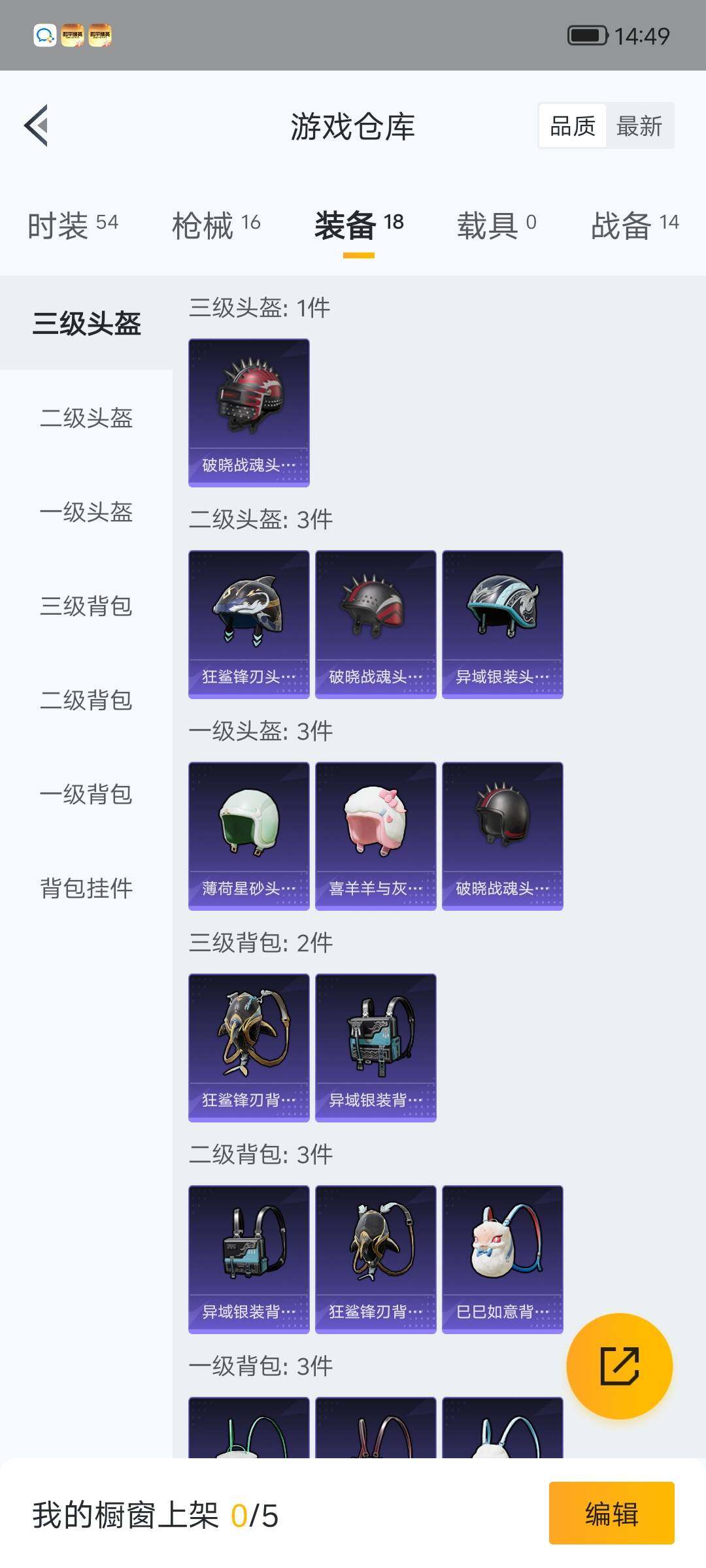706x1568 pixels.
Task: Select the 破晓战魂 level-3 helmet thumbnail
Action: tap(248, 412)
